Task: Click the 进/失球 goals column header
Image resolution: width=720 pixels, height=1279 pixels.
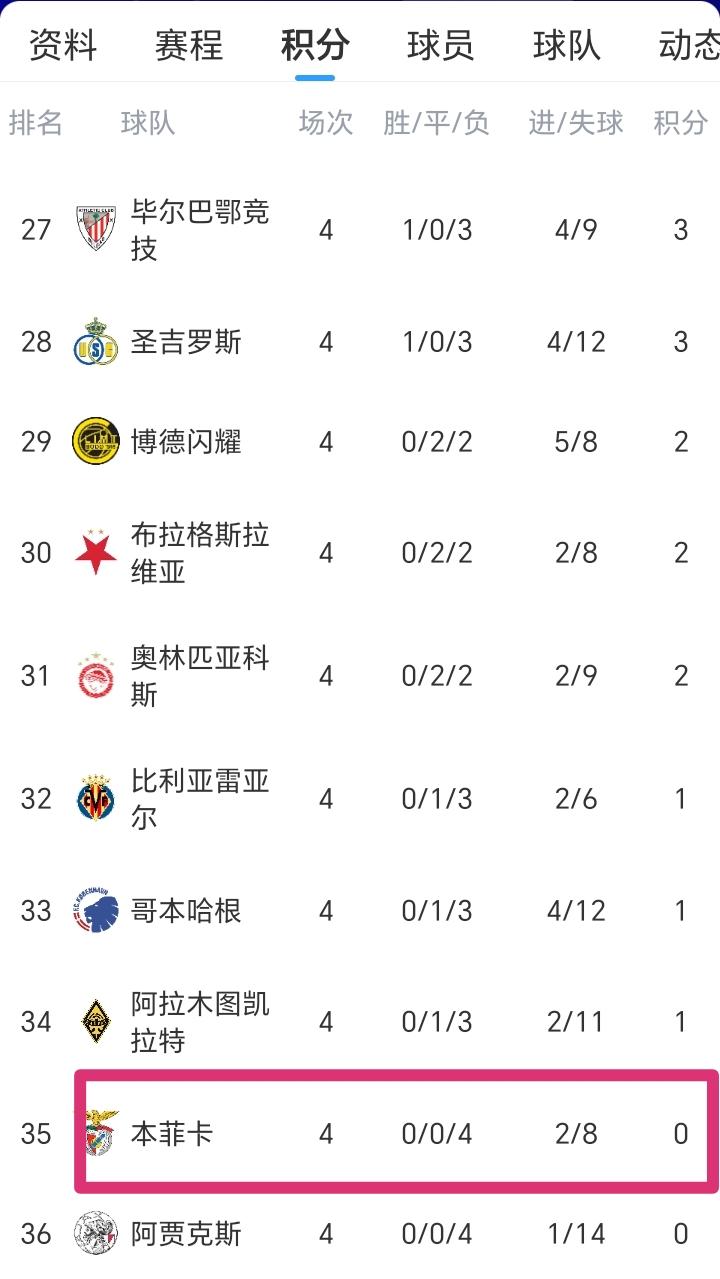Action: click(578, 121)
